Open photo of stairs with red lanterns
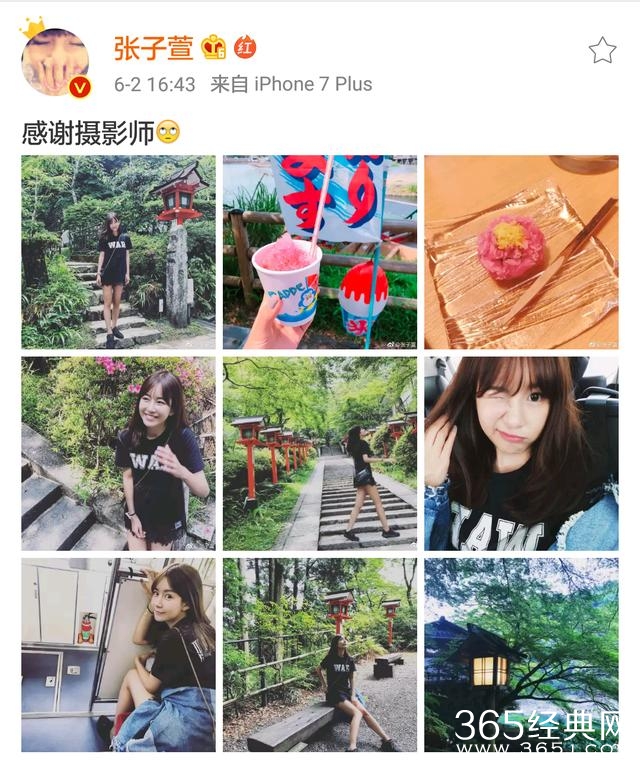The height and width of the screenshot is (764, 640). [320, 453]
